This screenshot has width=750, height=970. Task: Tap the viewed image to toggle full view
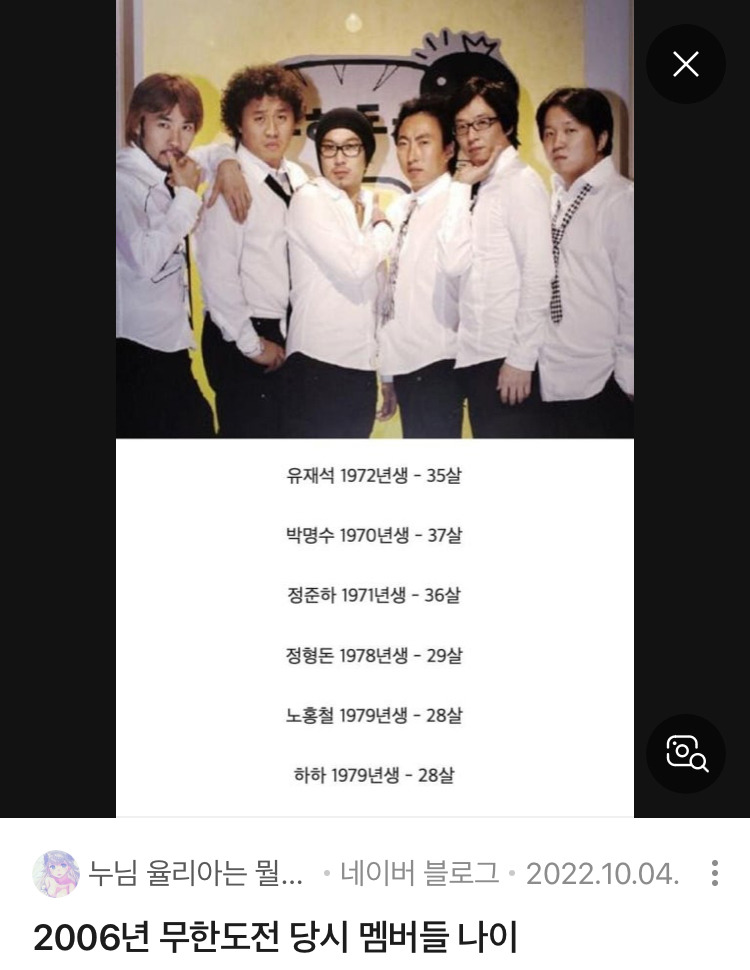click(375, 408)
